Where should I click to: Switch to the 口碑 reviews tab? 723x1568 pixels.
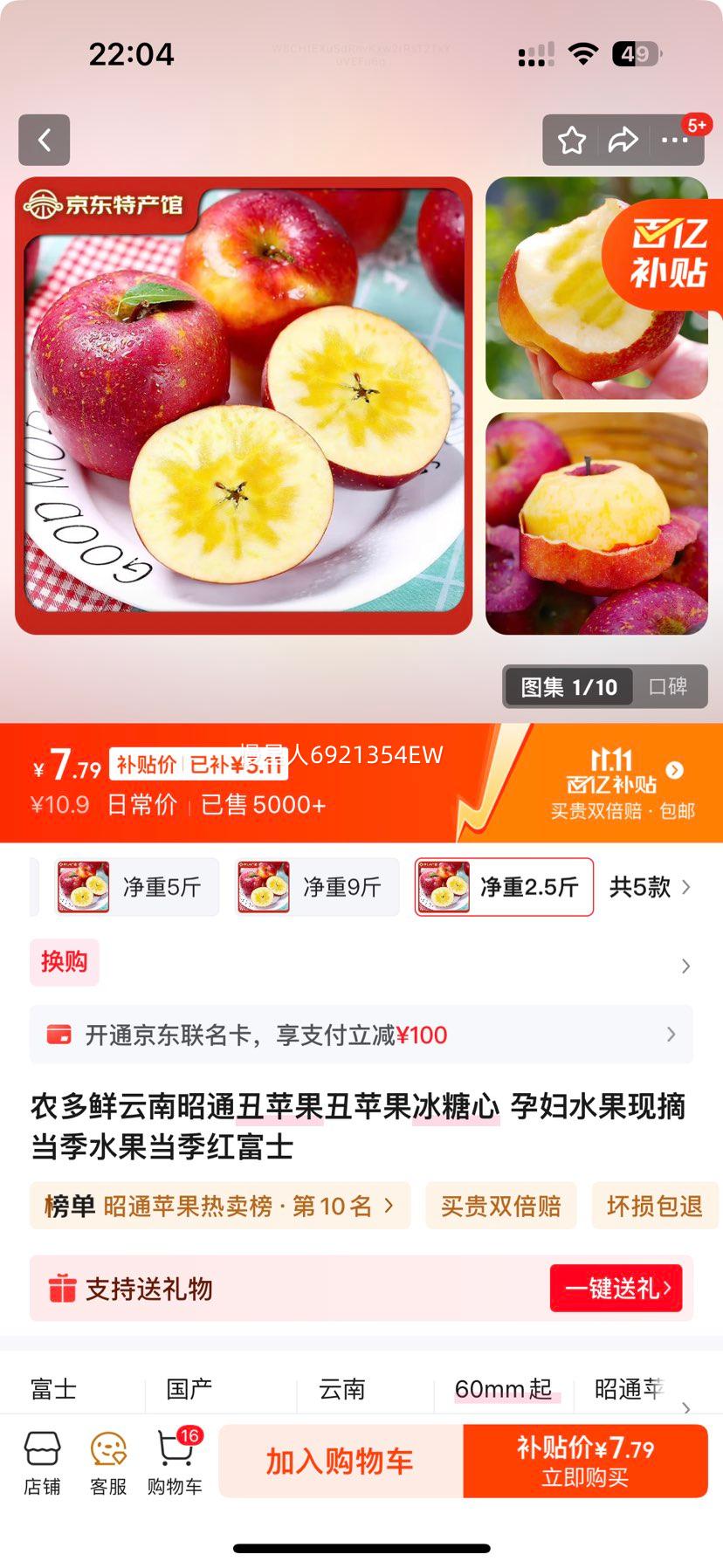click(668, 687)
